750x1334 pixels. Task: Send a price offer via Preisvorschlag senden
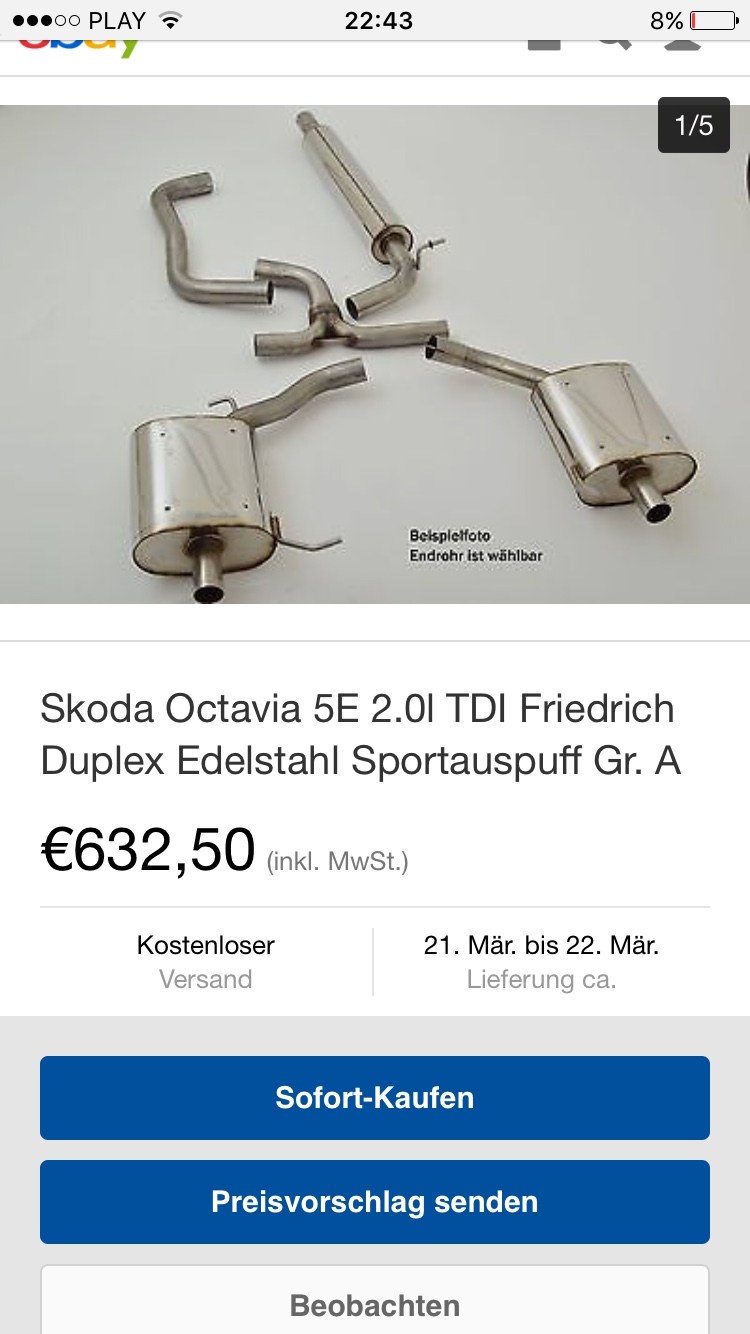pos(374,1201)
